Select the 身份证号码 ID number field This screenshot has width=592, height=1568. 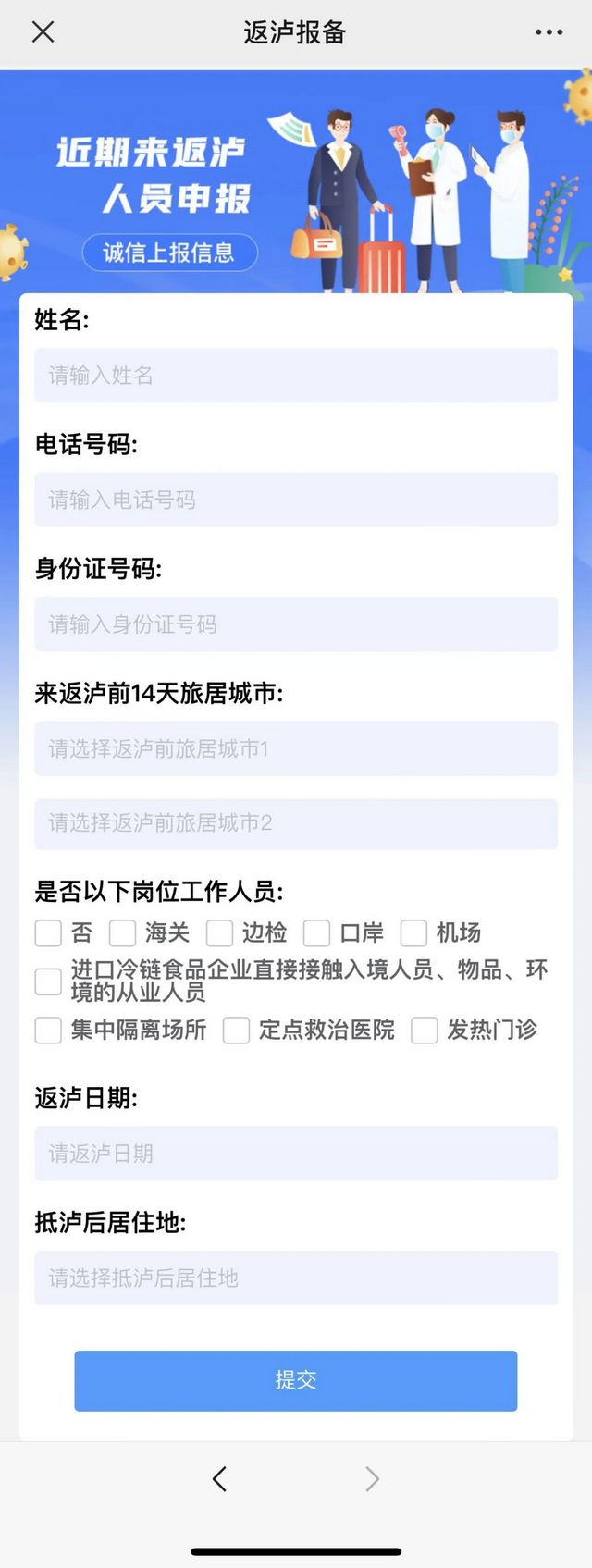pyautogui.click(x=296, y=623)
